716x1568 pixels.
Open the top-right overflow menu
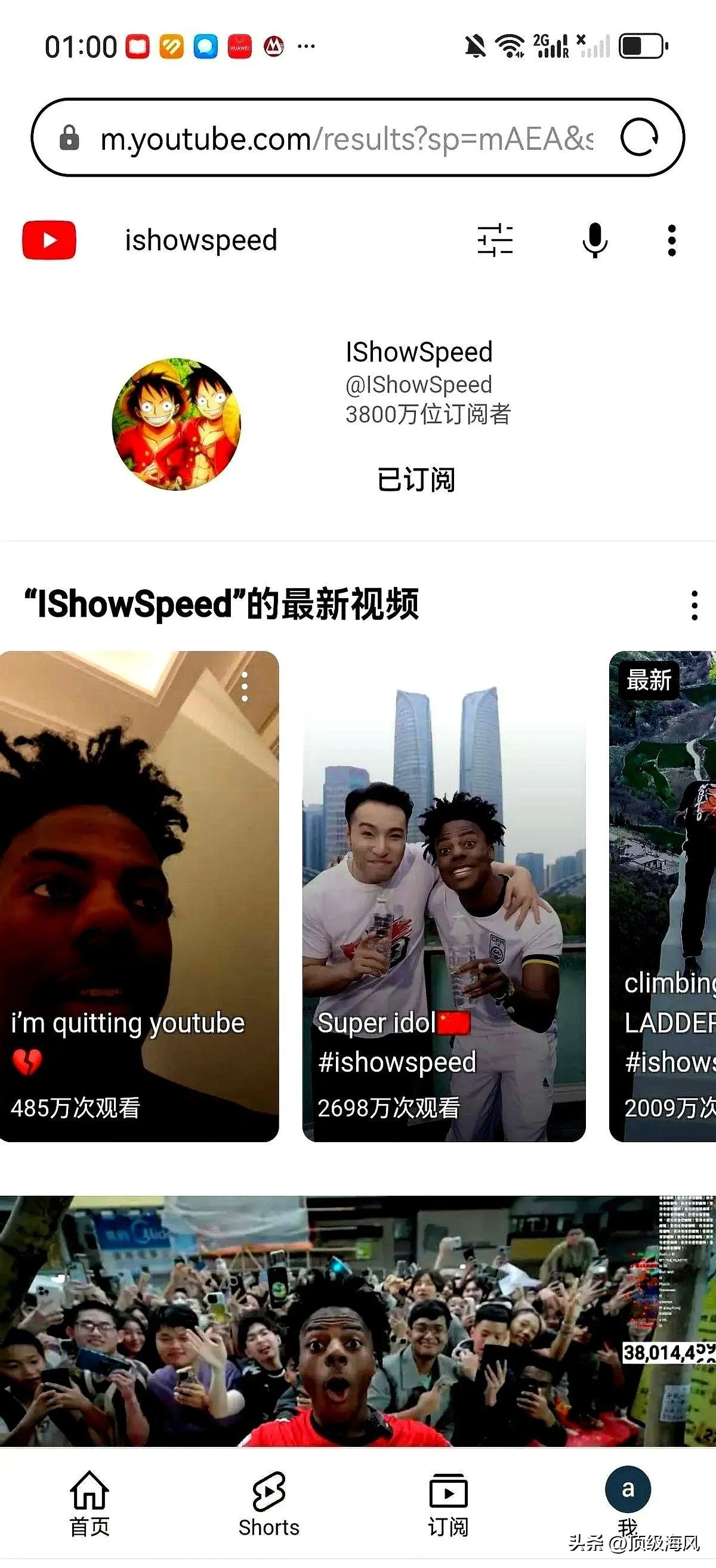[x=672, y=240]
